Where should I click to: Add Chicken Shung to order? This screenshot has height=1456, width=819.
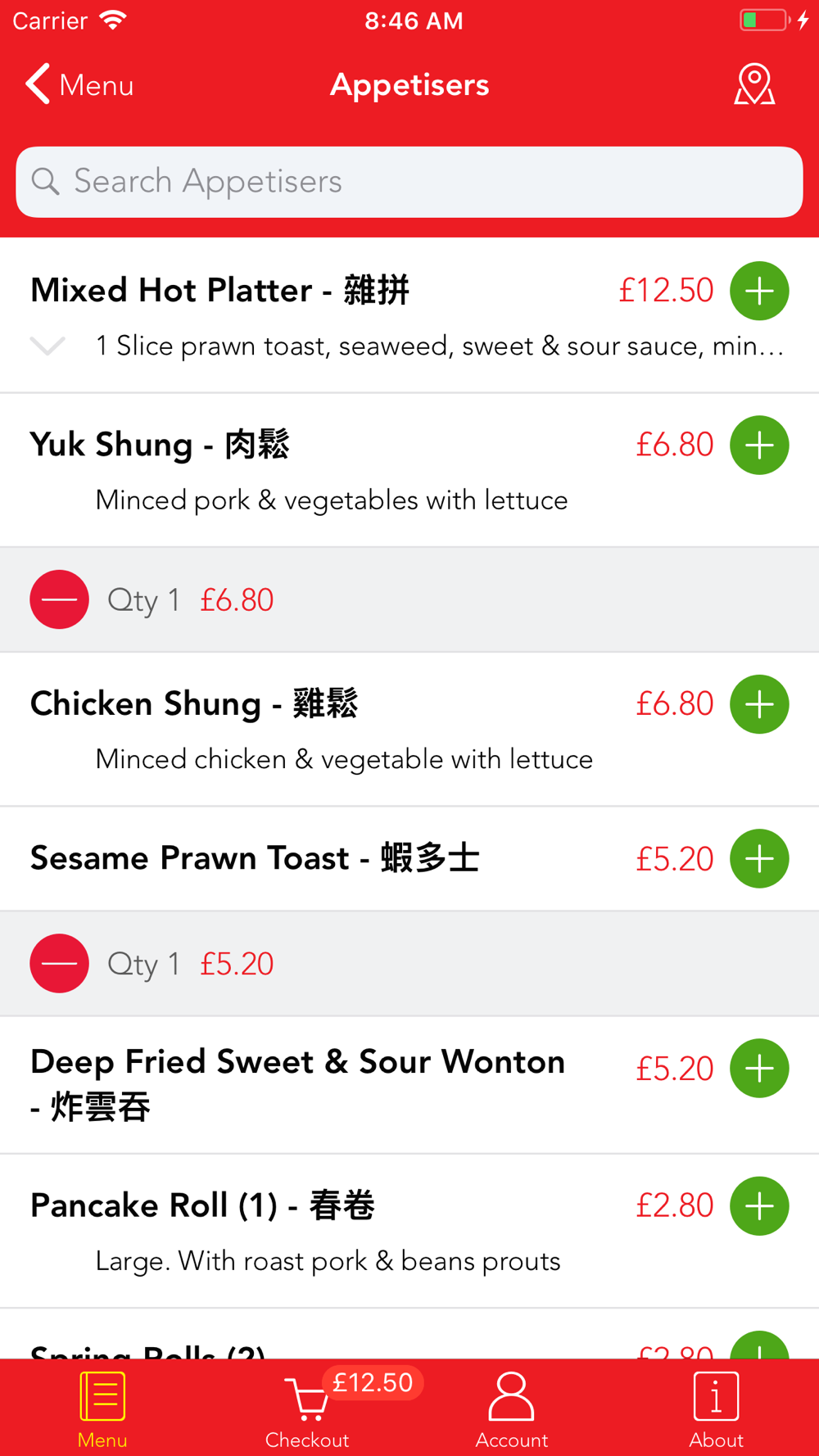pyautogui.click(x=759, y=704)
